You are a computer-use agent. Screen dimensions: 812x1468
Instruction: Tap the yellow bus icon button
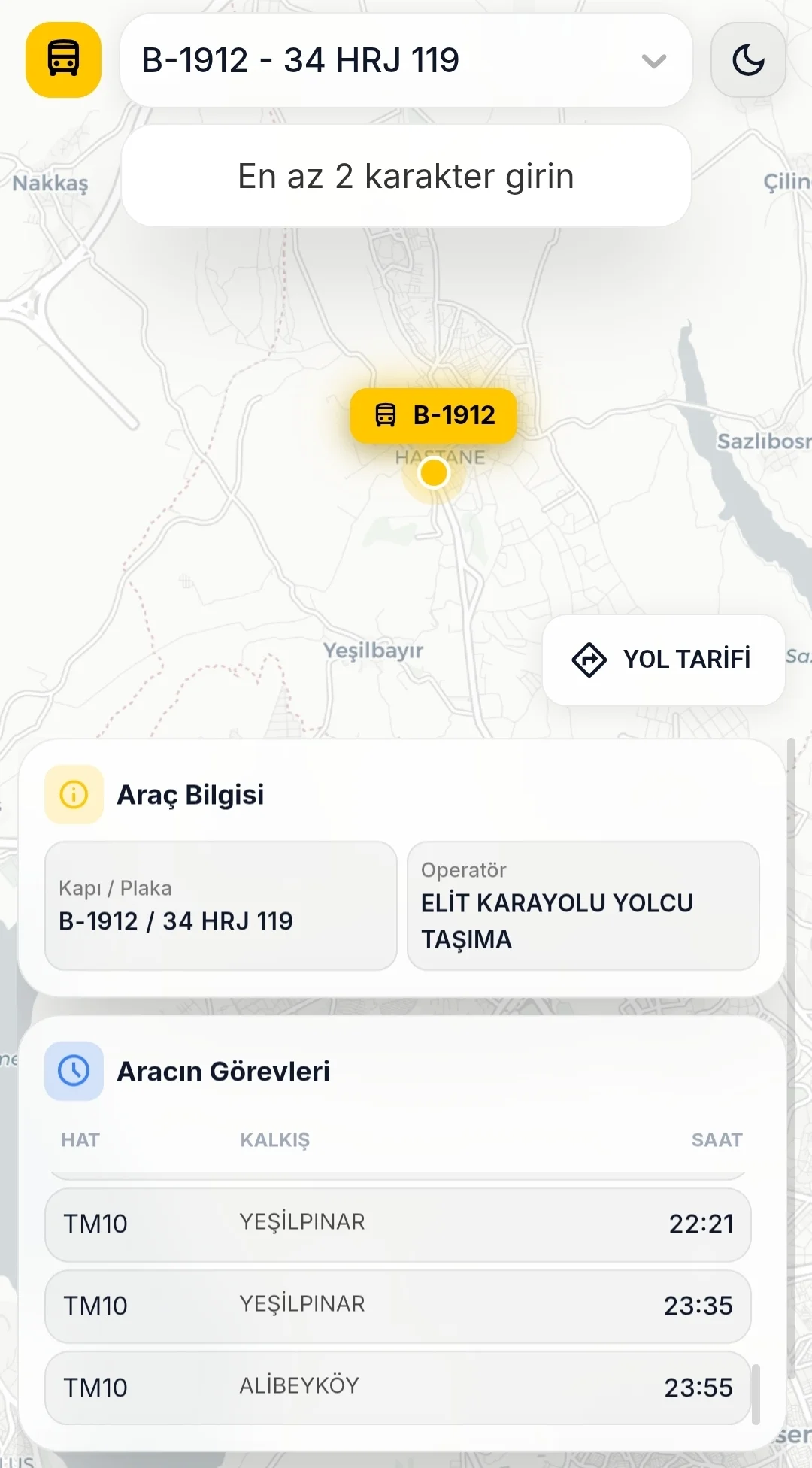[x=63, y=59]
